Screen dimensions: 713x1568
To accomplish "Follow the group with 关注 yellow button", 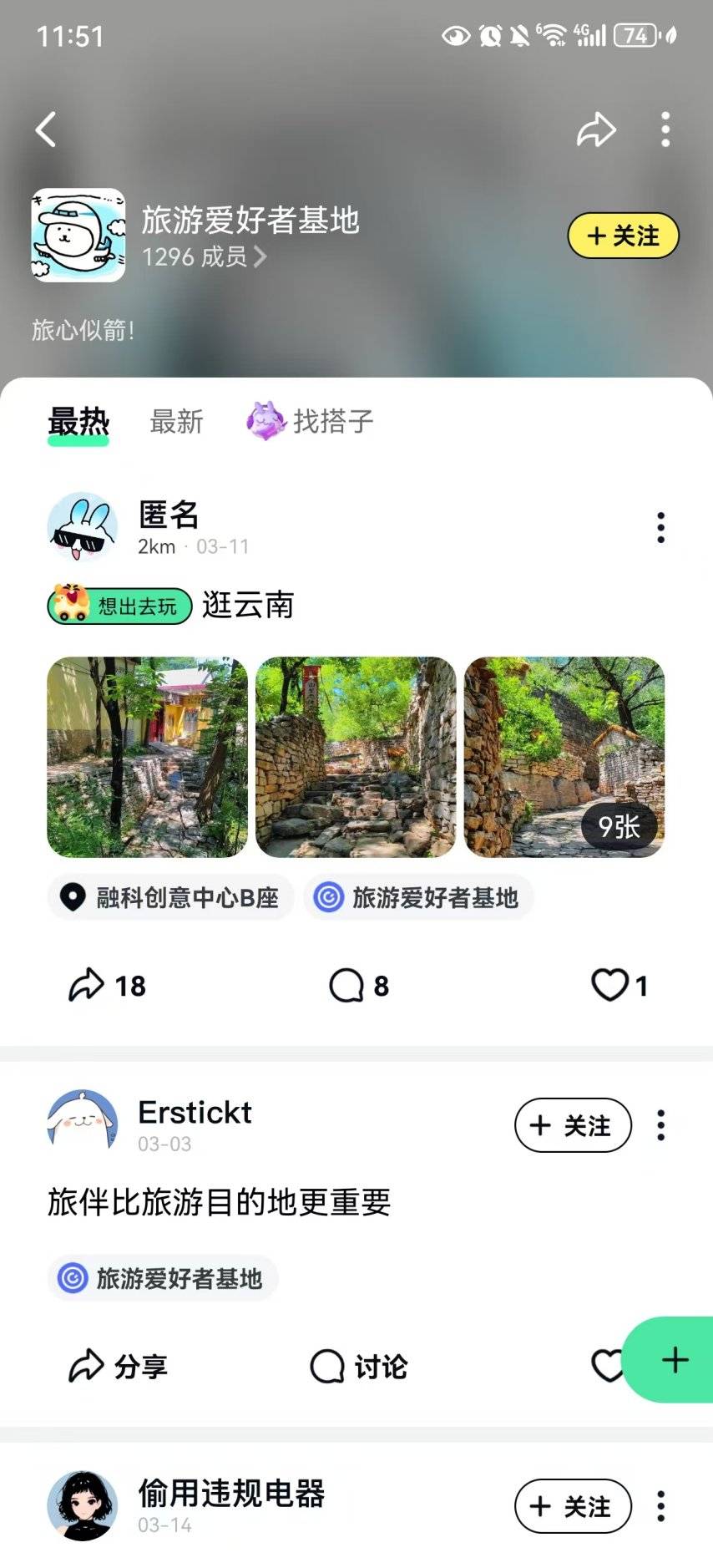I will (623, 236).
